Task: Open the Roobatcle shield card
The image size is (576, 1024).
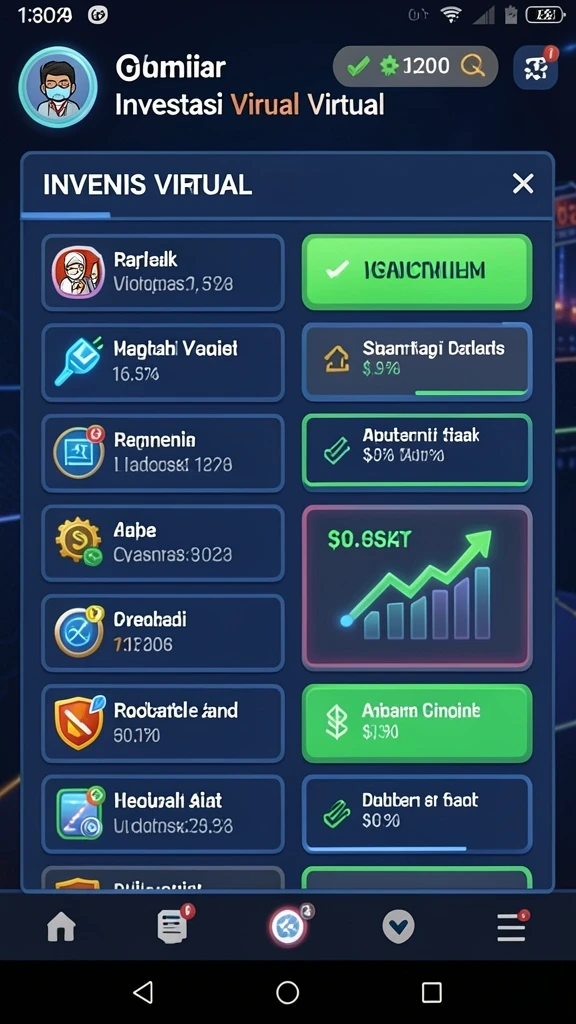Action: [163, 723]
